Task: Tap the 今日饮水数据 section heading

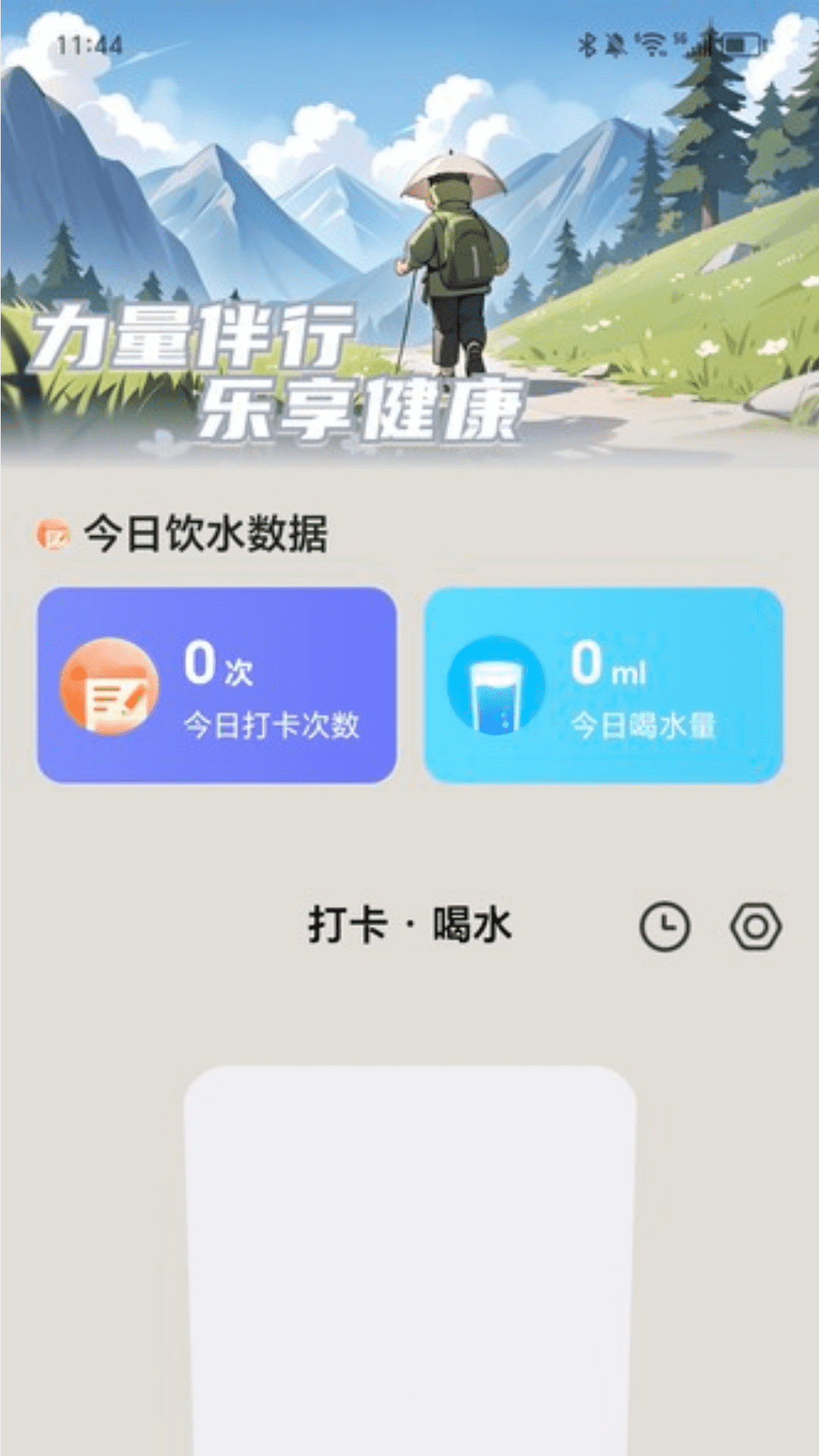Action: coord(207,533)
